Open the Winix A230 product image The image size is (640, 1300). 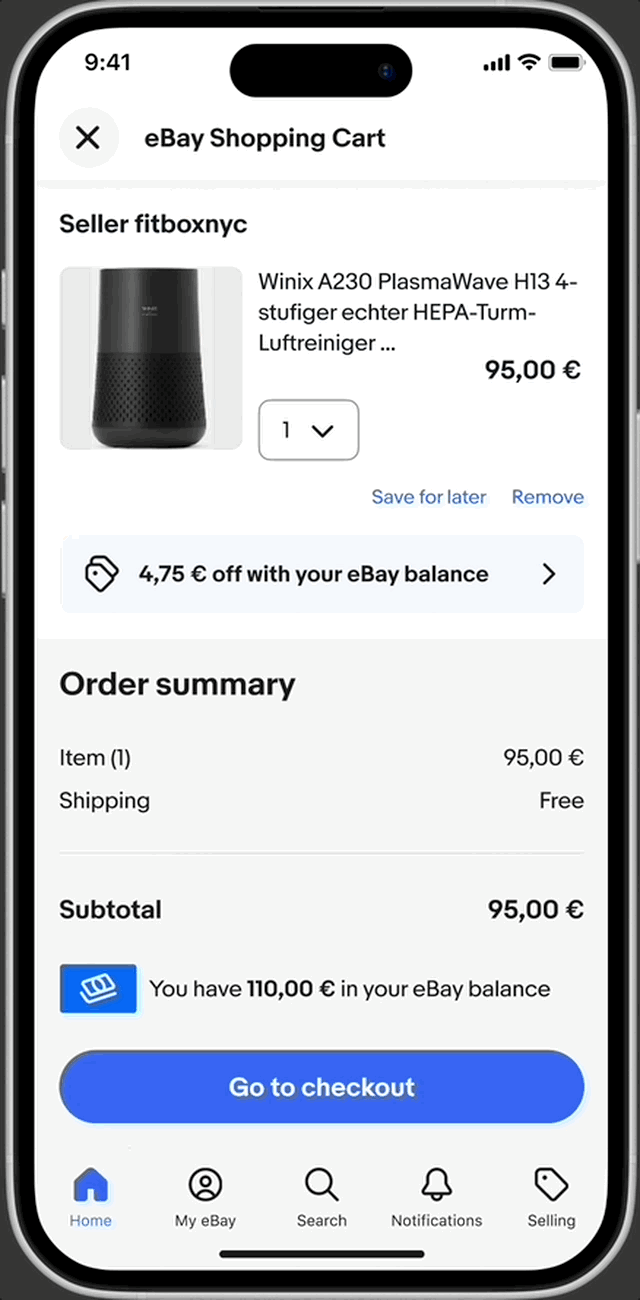point(151,358)
